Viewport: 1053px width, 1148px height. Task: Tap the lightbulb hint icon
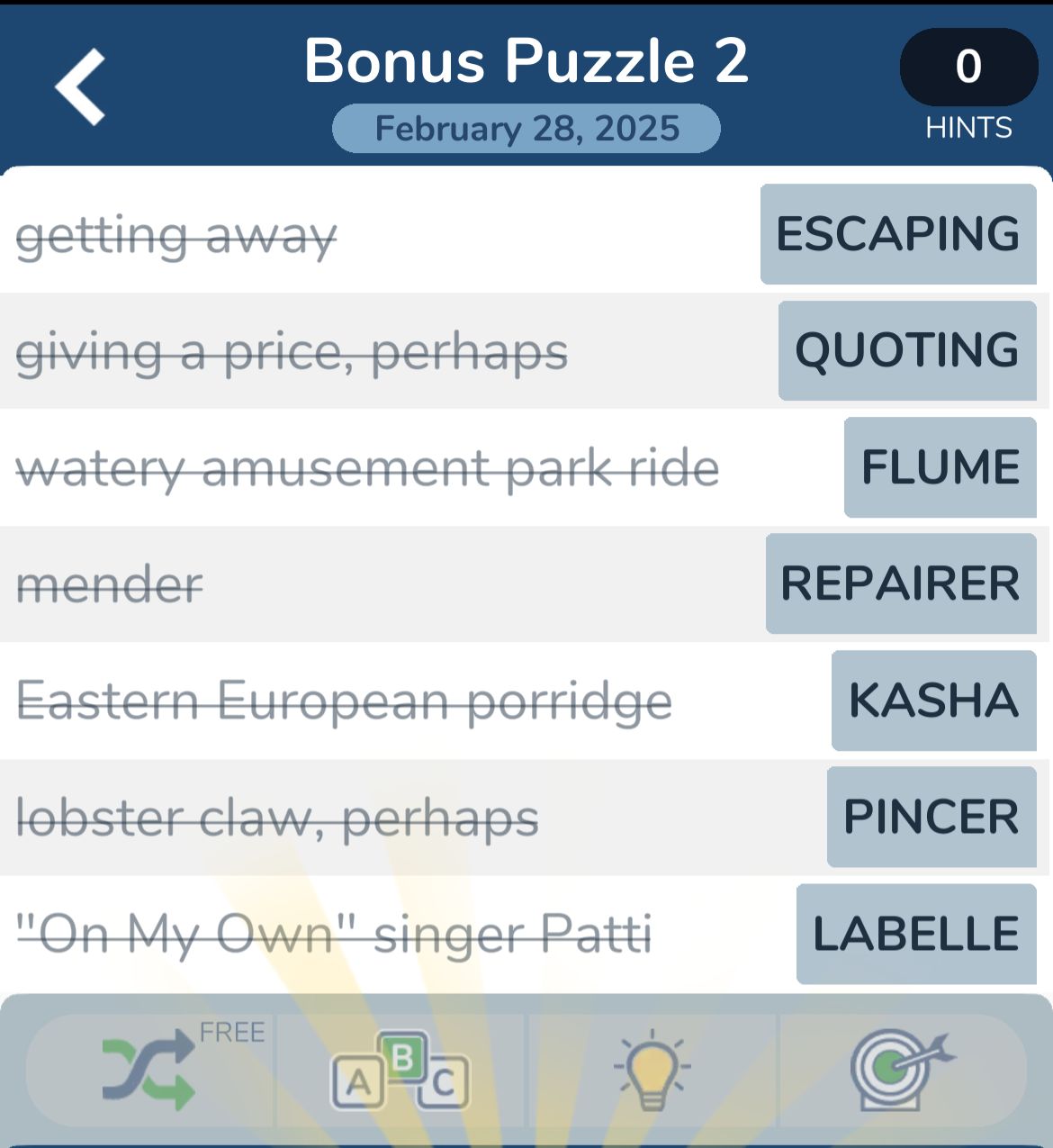[651, 1071]
